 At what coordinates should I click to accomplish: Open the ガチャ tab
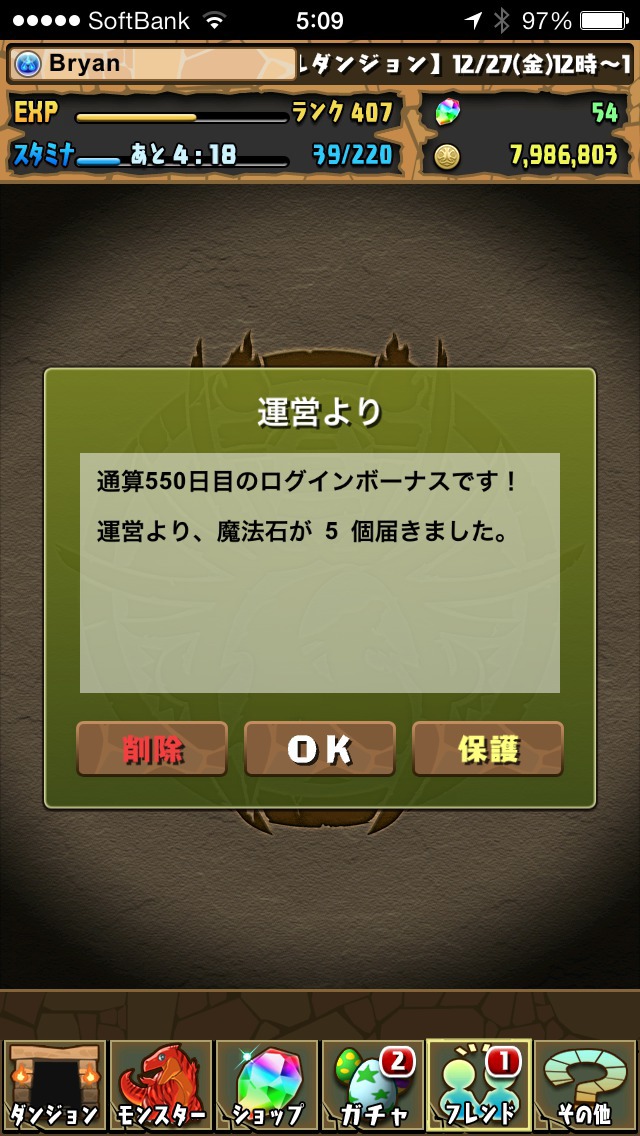372,1086
